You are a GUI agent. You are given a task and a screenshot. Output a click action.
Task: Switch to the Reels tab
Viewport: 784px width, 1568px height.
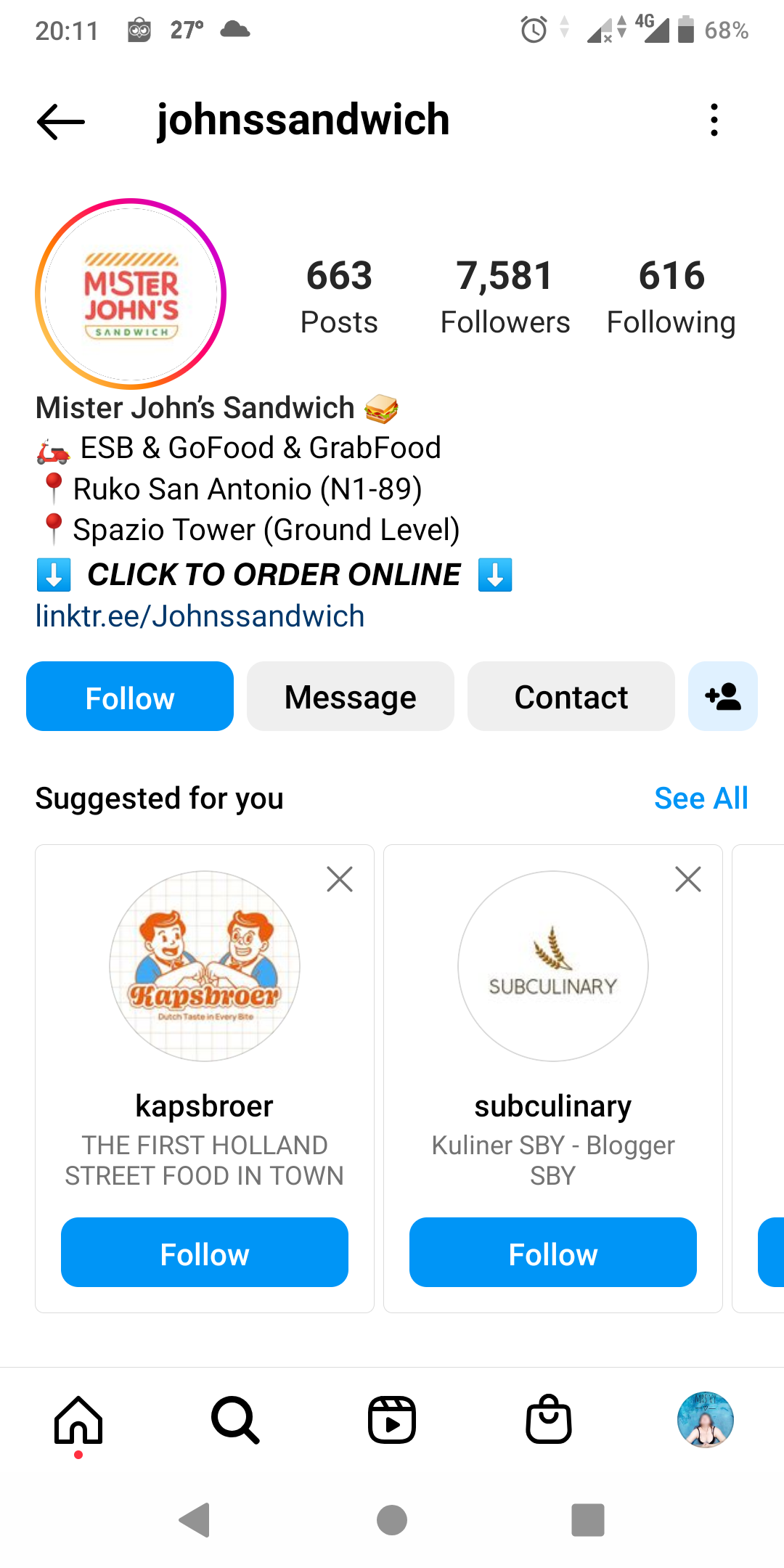(392, 1420)
